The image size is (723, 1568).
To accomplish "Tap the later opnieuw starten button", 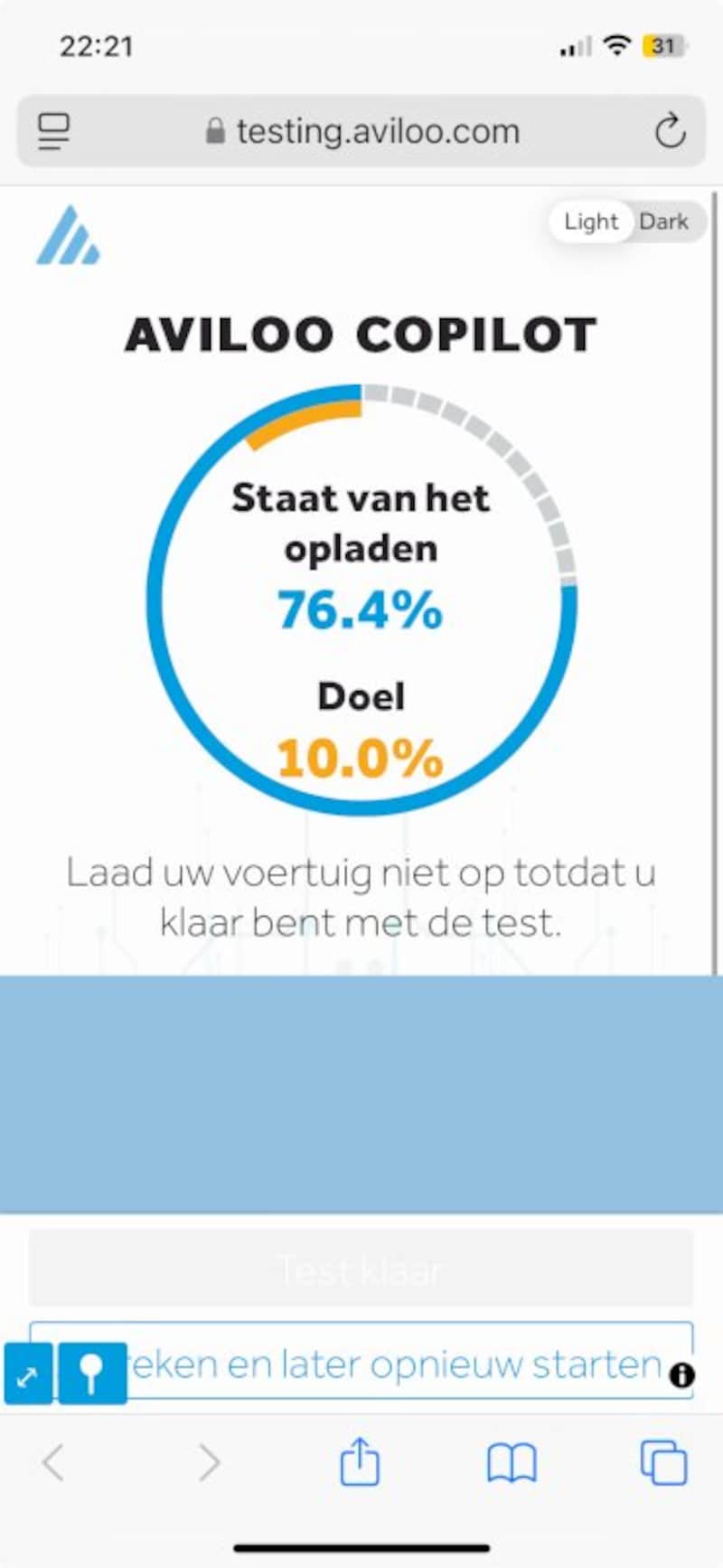I will coord(361,1361).
